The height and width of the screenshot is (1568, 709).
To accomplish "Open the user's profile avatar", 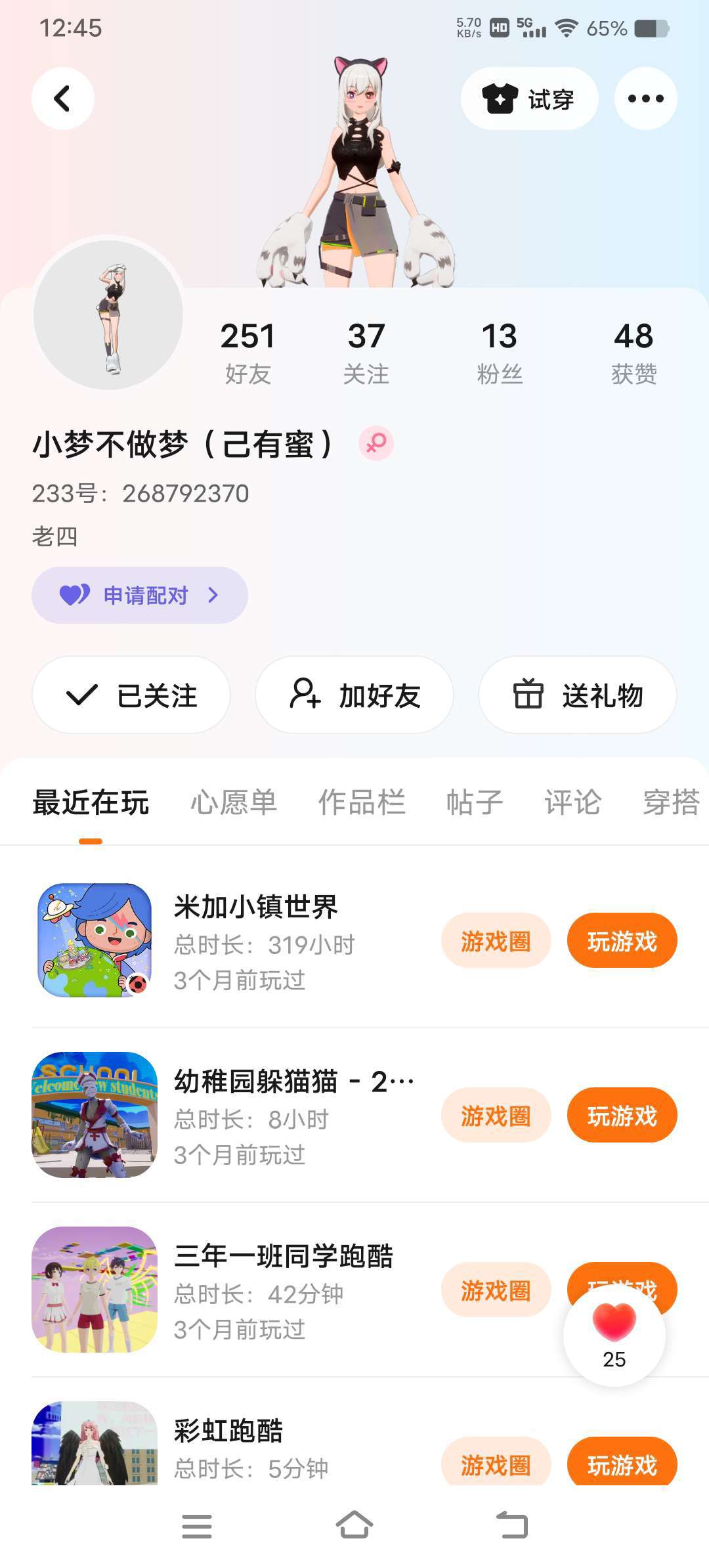I will coord(108,315).
